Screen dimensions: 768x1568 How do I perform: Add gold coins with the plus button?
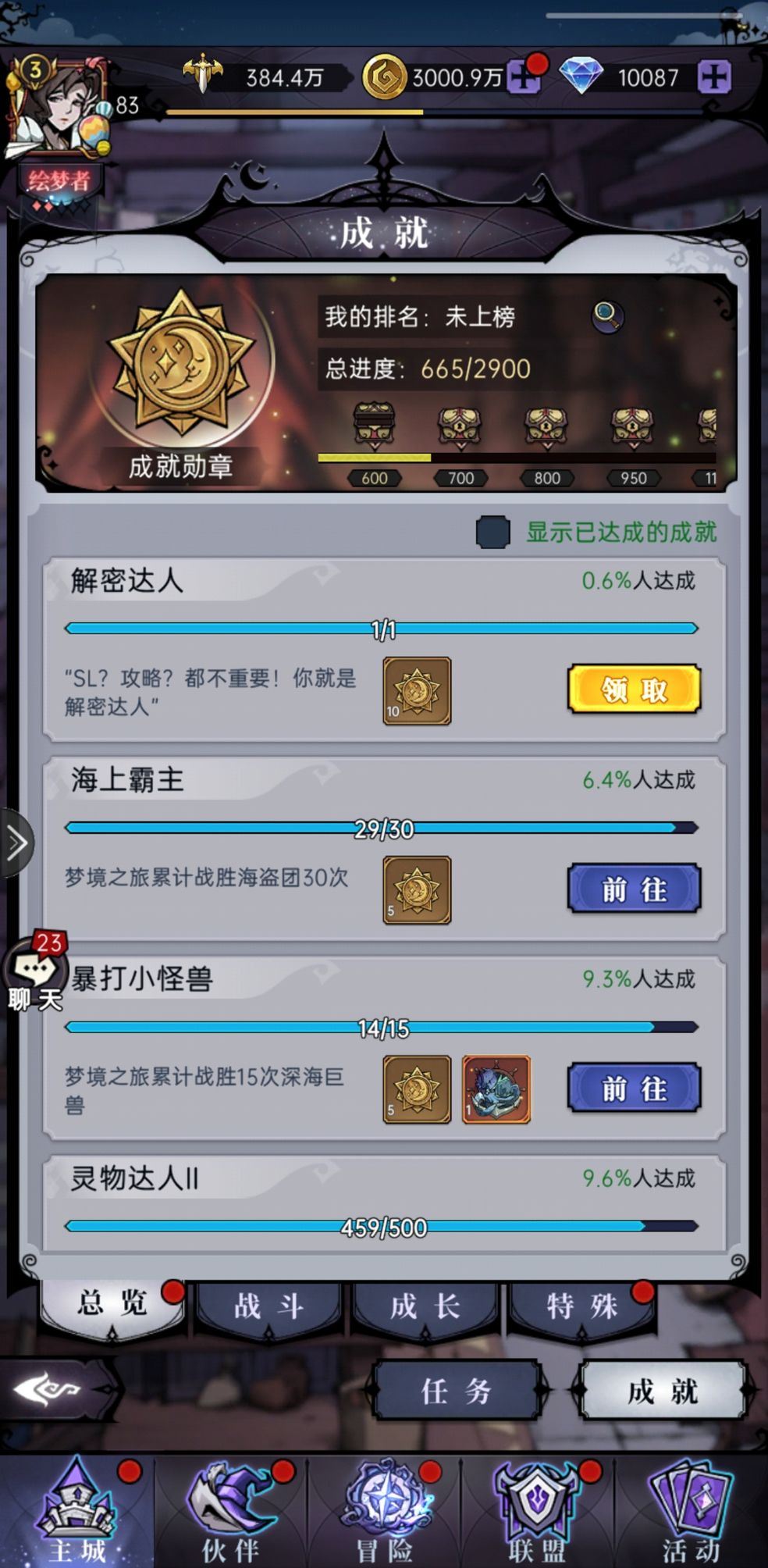pyautogui.click(x=522, y=77)
